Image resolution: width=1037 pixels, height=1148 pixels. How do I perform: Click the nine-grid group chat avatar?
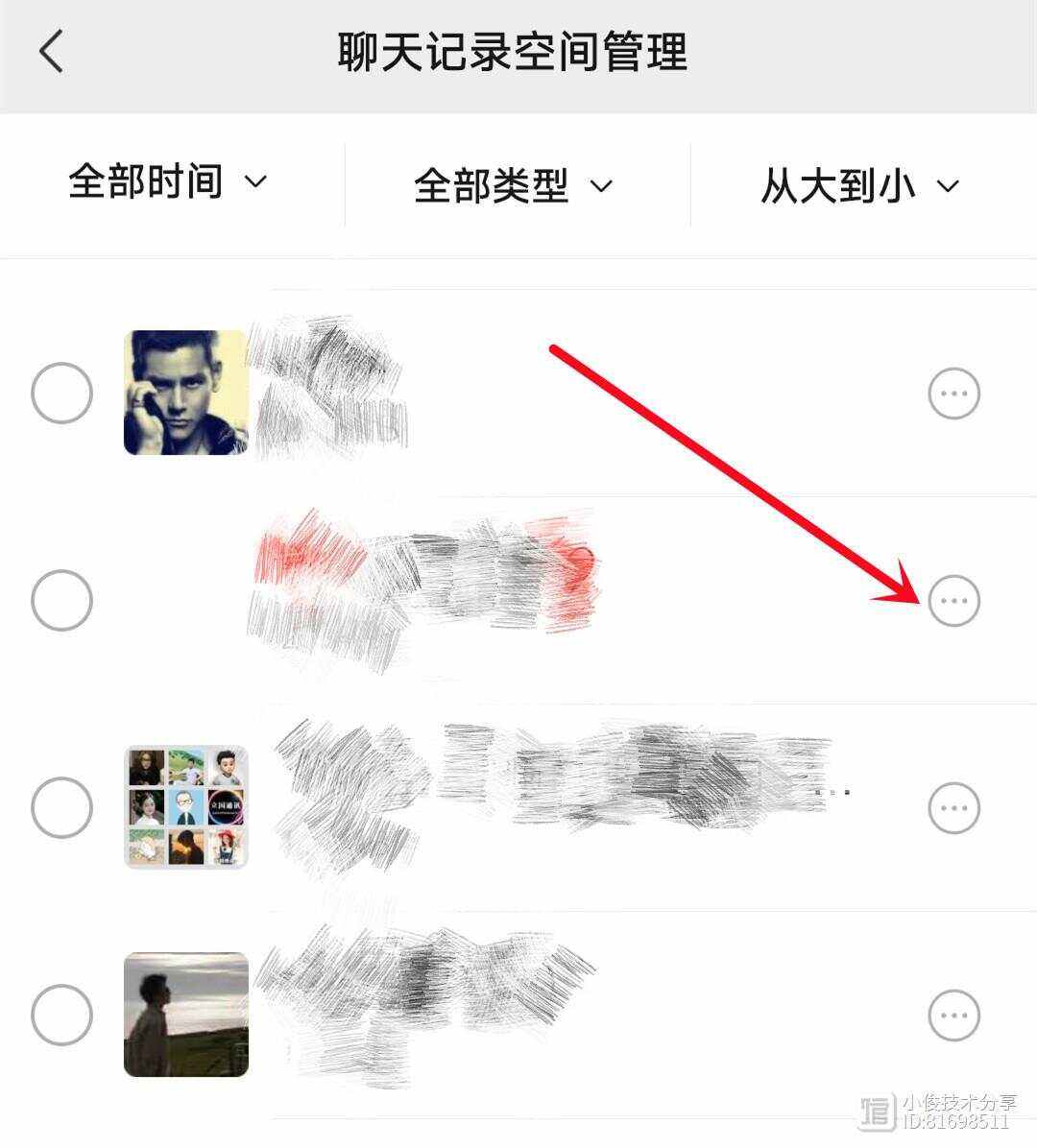[184, 807]
